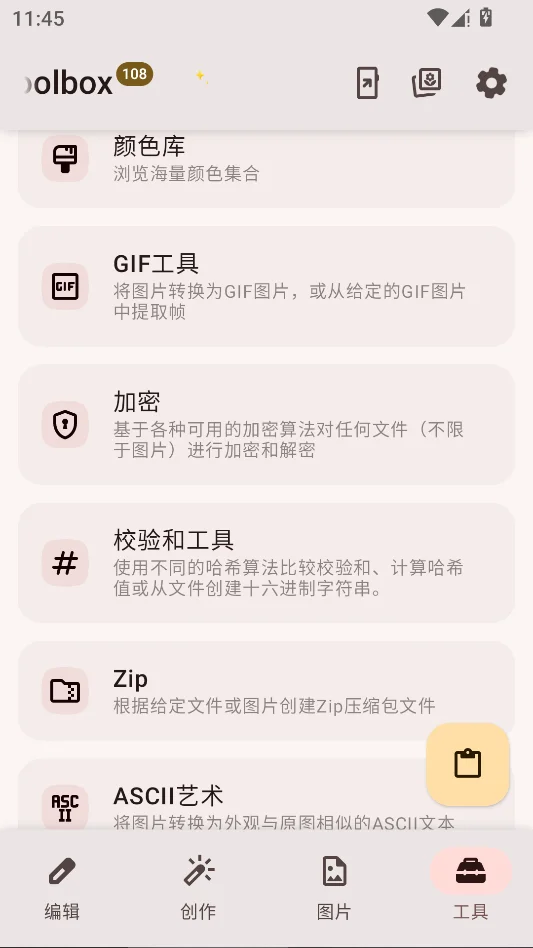Select the 工具 tab
The width and height of the screenshot is (533, 948).
[x=471, y=887]
